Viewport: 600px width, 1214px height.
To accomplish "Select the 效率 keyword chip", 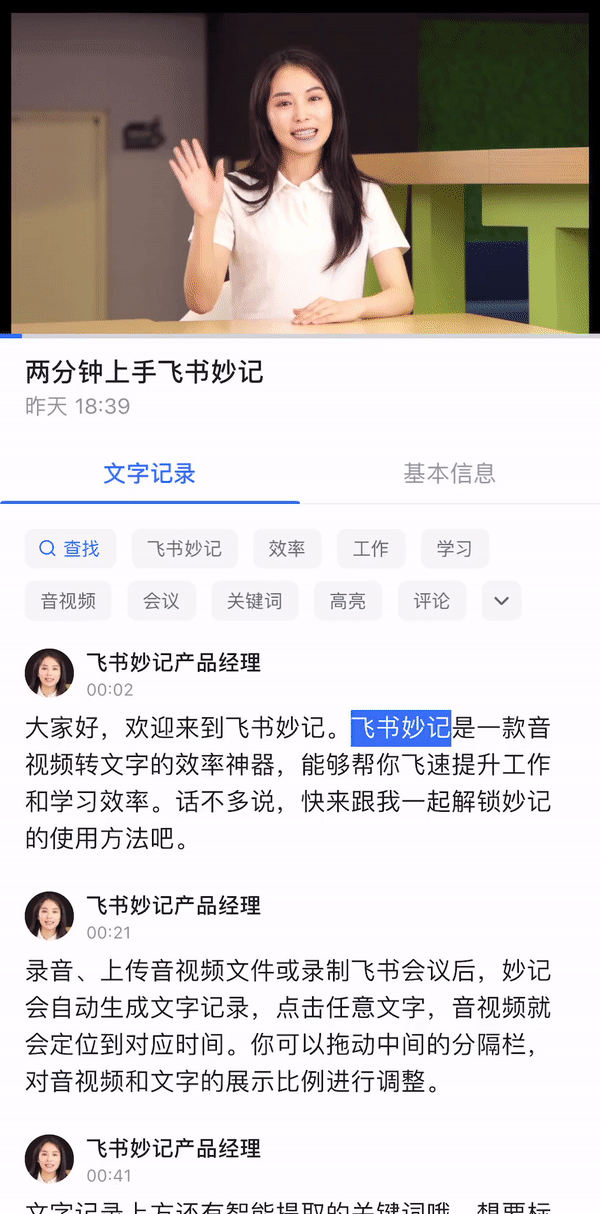I will 287,549.
